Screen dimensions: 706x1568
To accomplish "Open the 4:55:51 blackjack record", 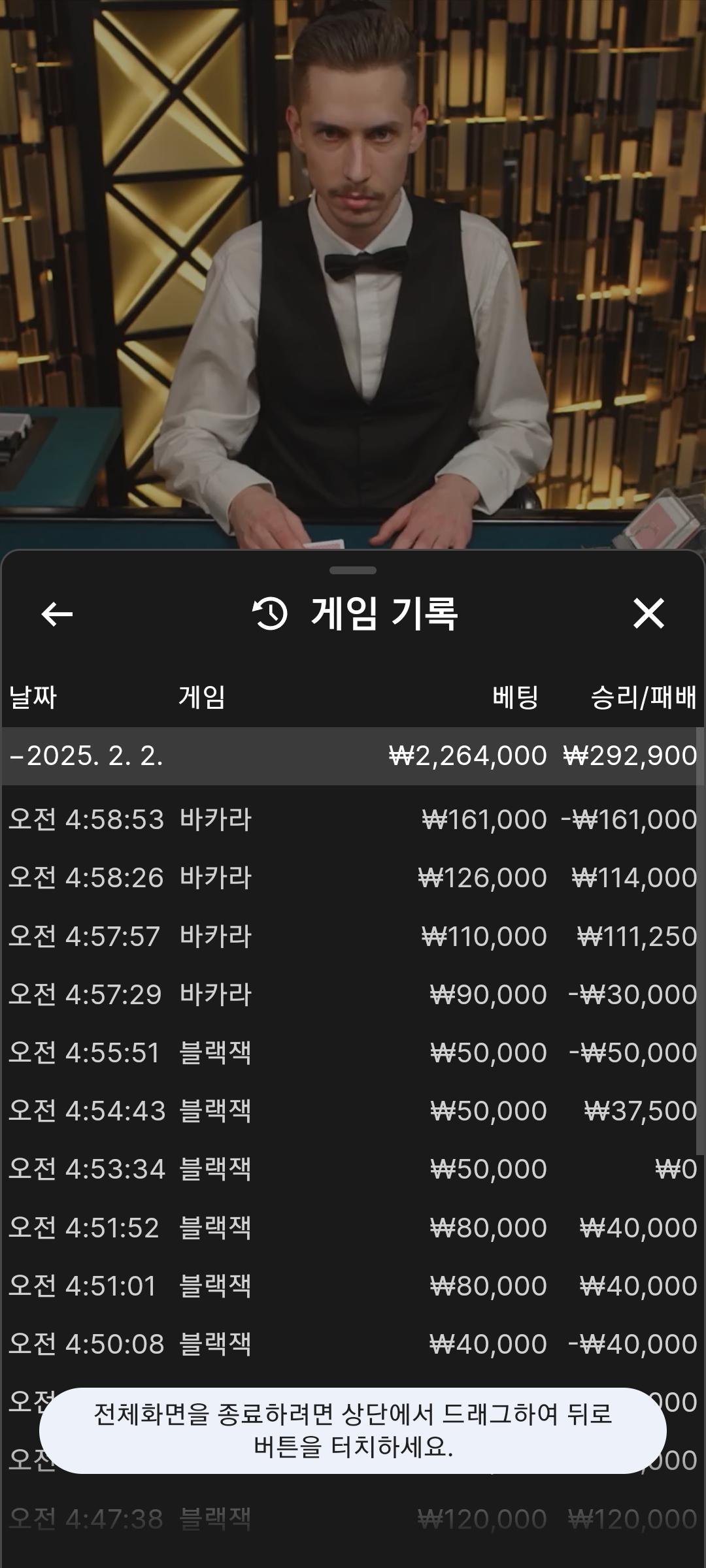I will point(353,1053).
